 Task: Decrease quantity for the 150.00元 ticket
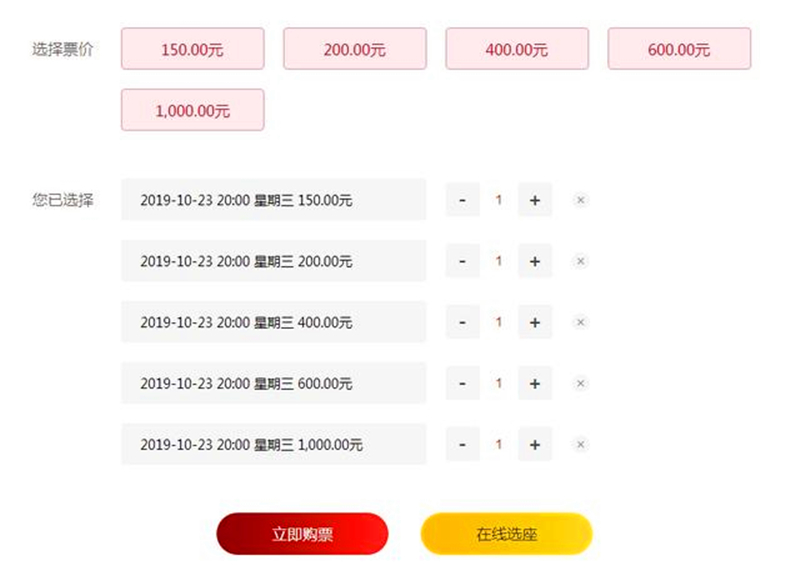(462, 200)
